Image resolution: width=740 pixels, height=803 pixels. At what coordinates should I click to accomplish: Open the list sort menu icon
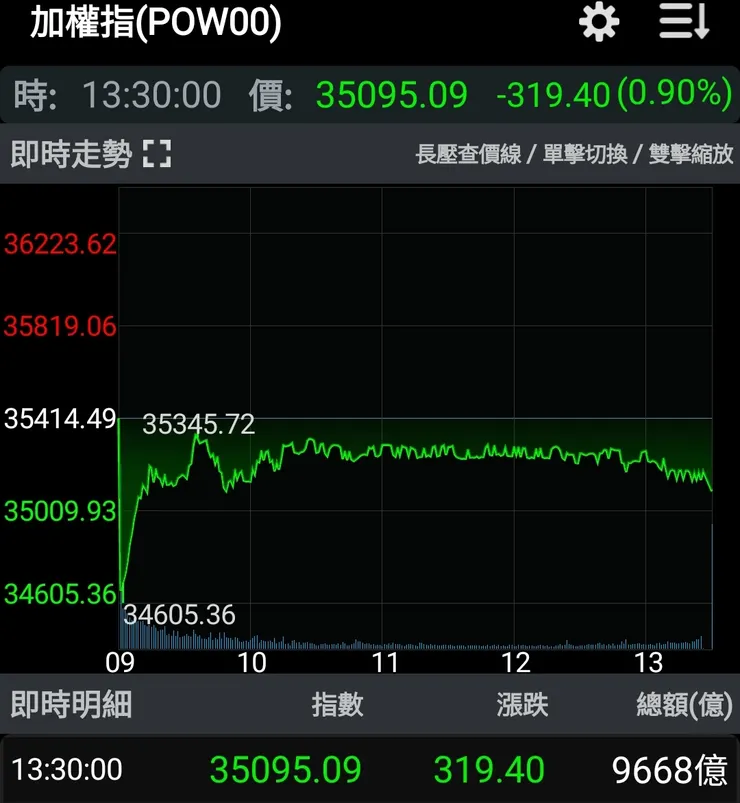(x=684, y=23)
